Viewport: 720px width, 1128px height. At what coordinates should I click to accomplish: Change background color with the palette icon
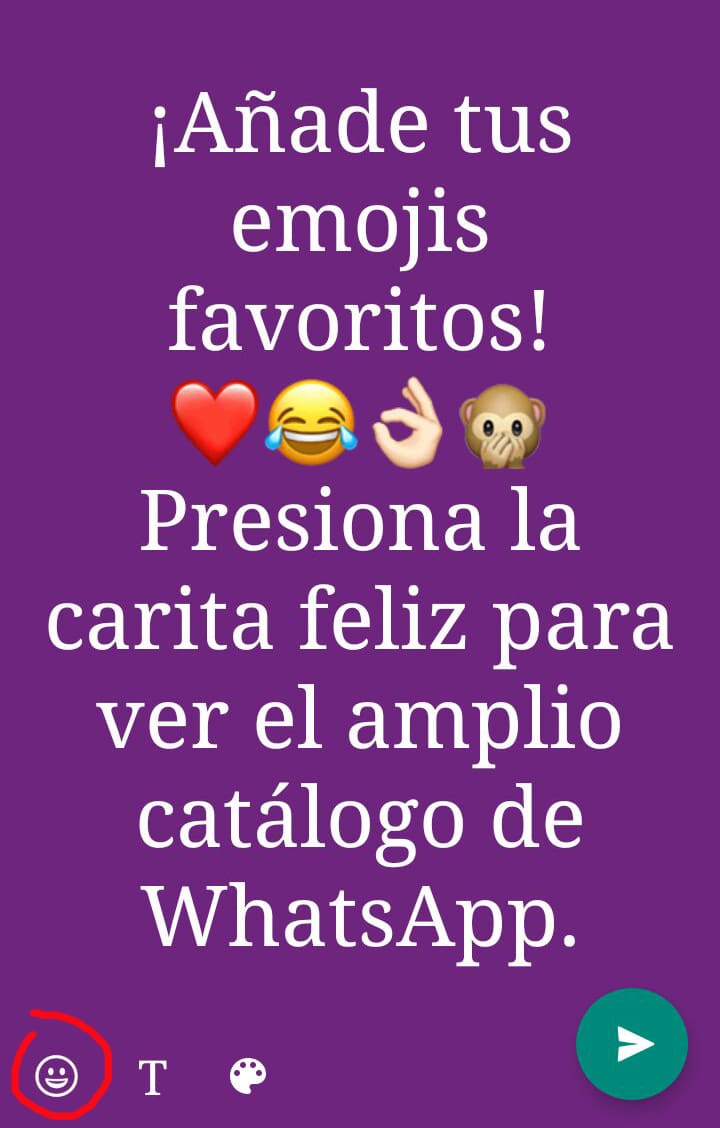coord(248,1076)
